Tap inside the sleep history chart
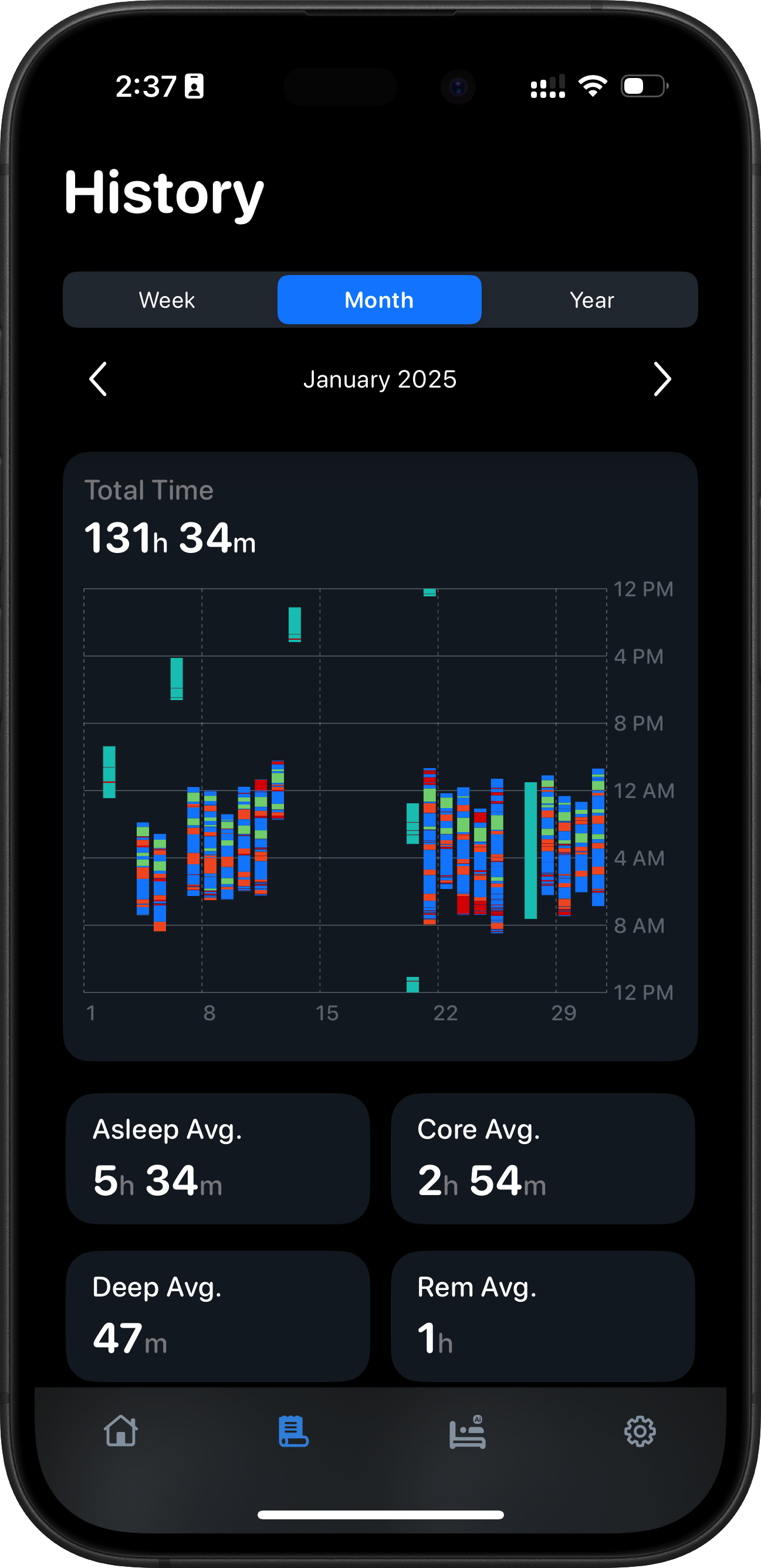The height and width of the screenshot is (1568, 761). (344, 791)
